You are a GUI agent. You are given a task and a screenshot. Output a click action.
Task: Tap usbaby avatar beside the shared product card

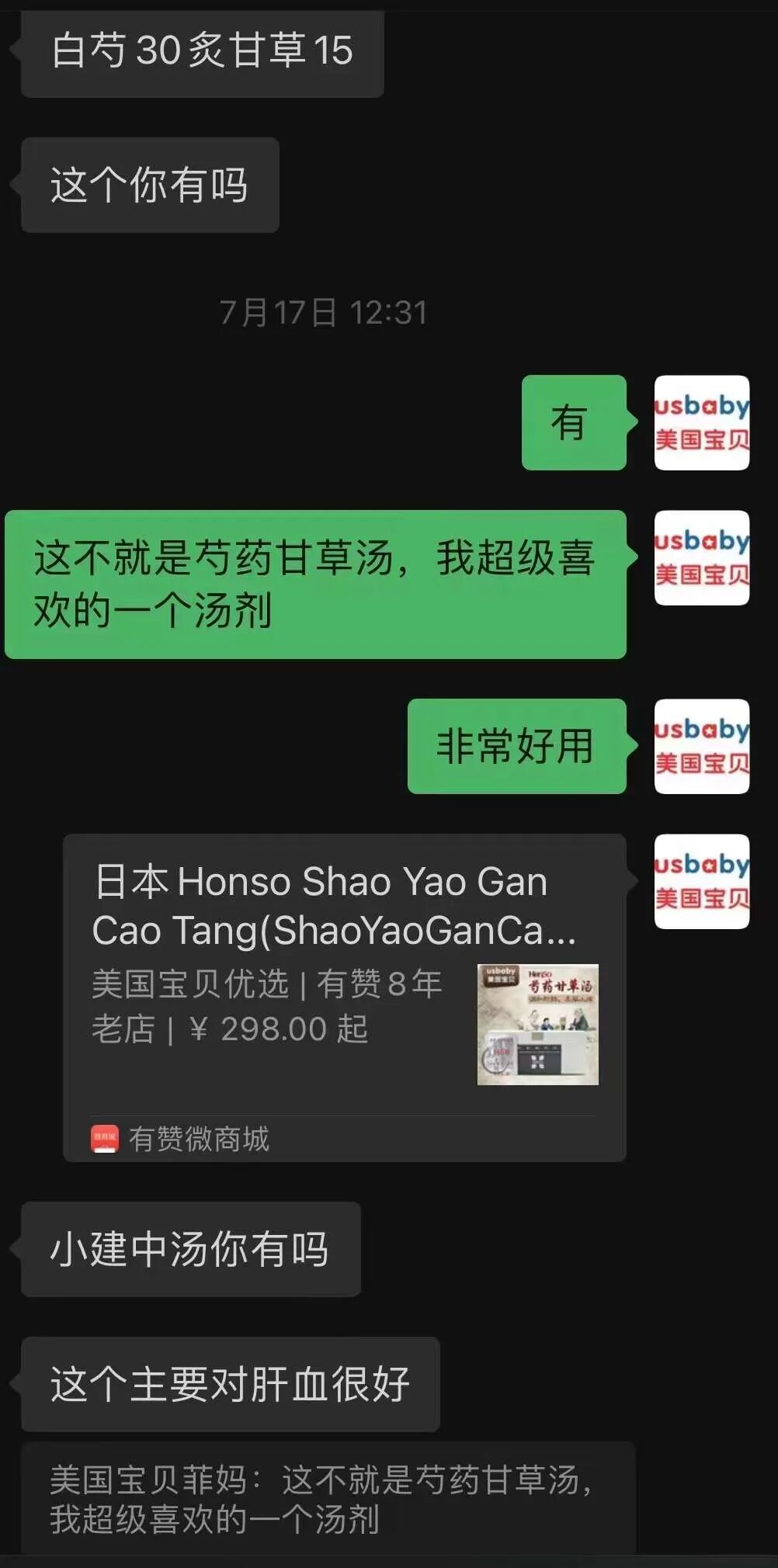702,882
